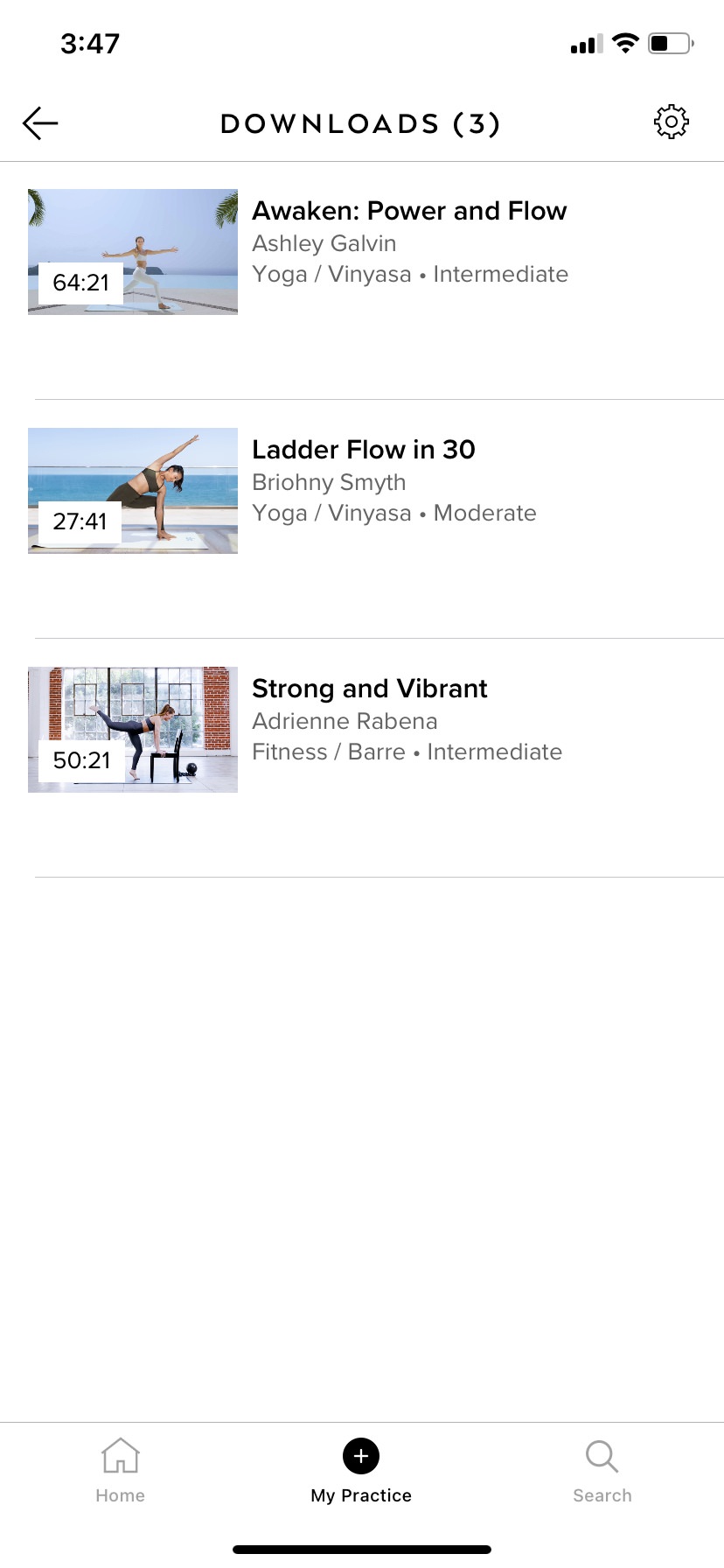
Task: Navigate back using the arrow icon
Action: pos(39,122)
